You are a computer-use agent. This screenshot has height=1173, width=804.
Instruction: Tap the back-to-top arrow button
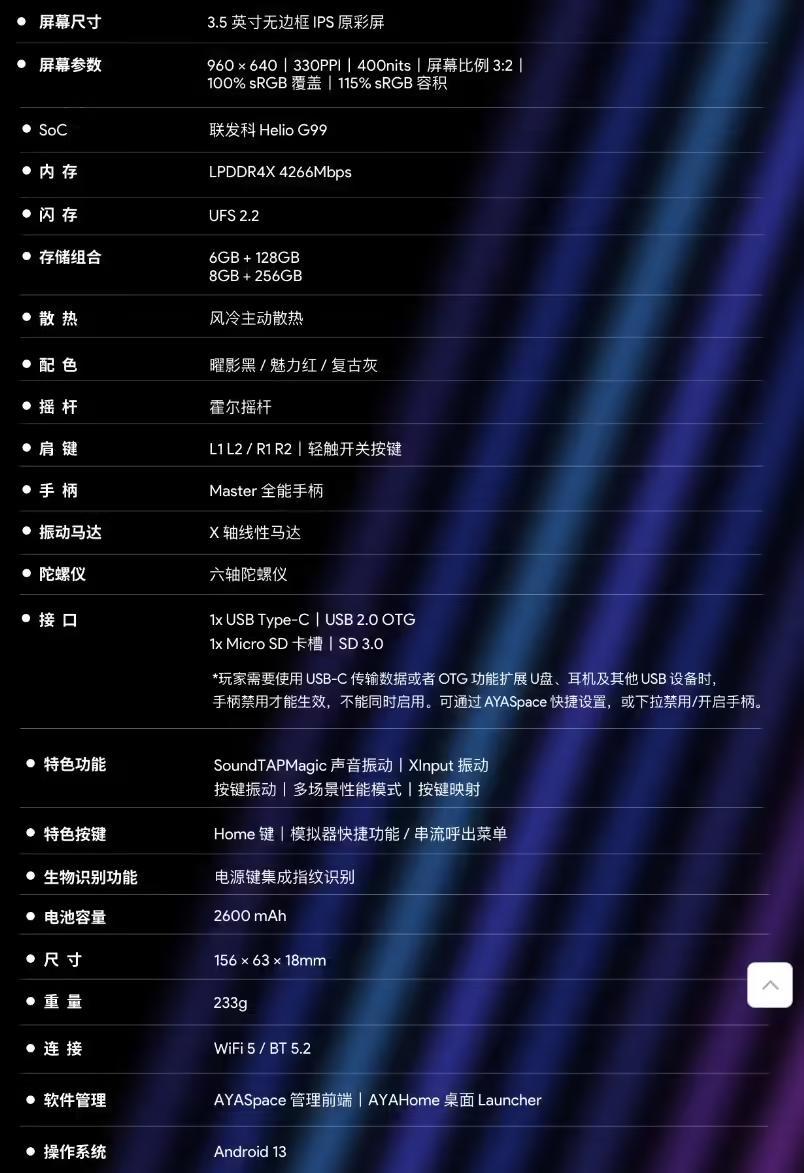(769, 985)
